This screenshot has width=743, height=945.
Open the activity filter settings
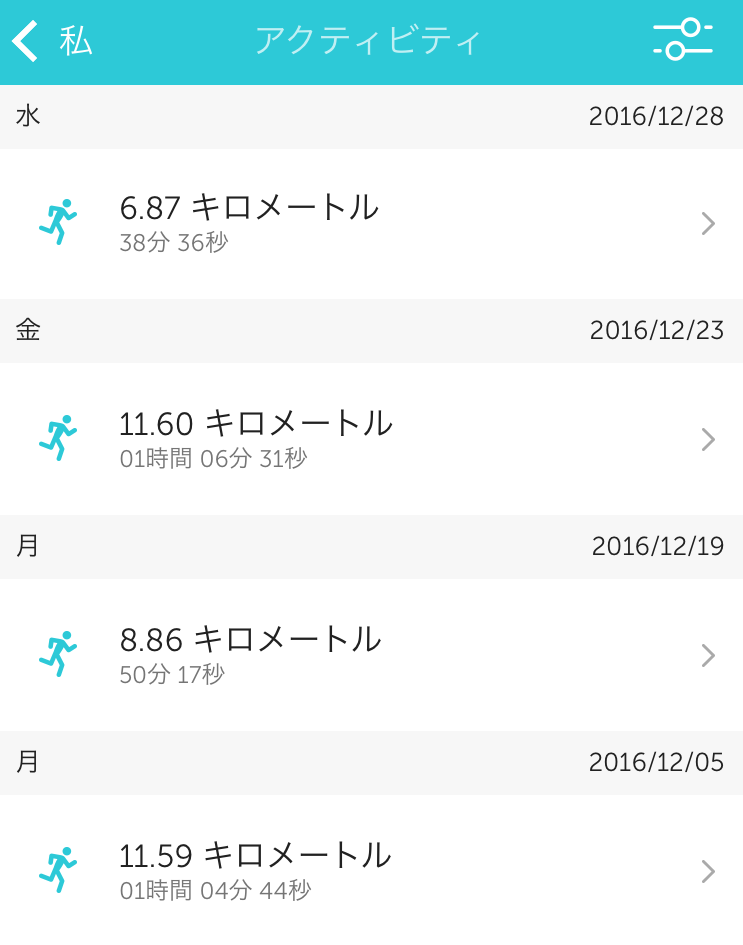pyautogui.click(x=682, y=40)
